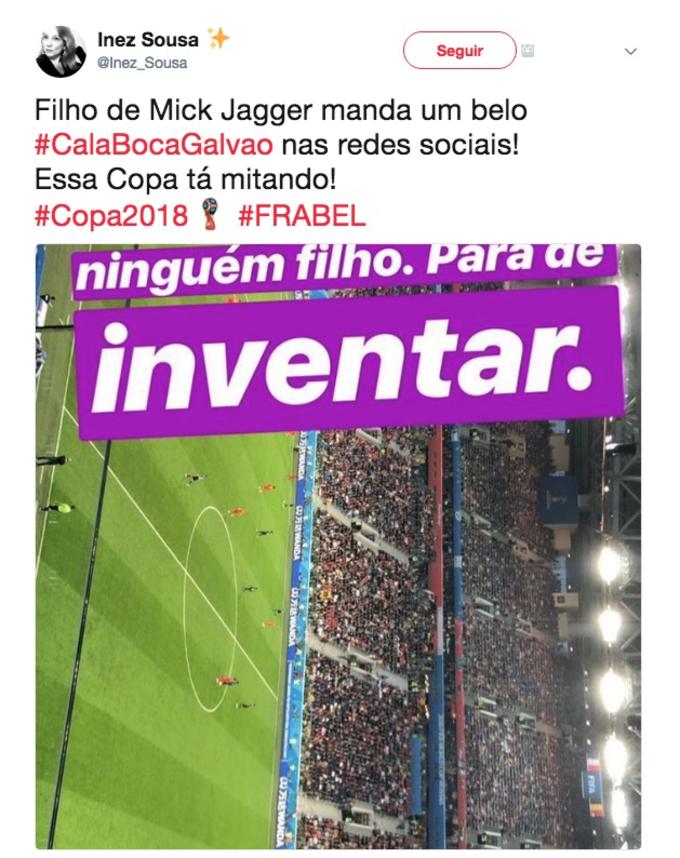The width and height of the screenshot is (680, 858).
Task: View tweets tagged #Copa2018
Action: 110,216
